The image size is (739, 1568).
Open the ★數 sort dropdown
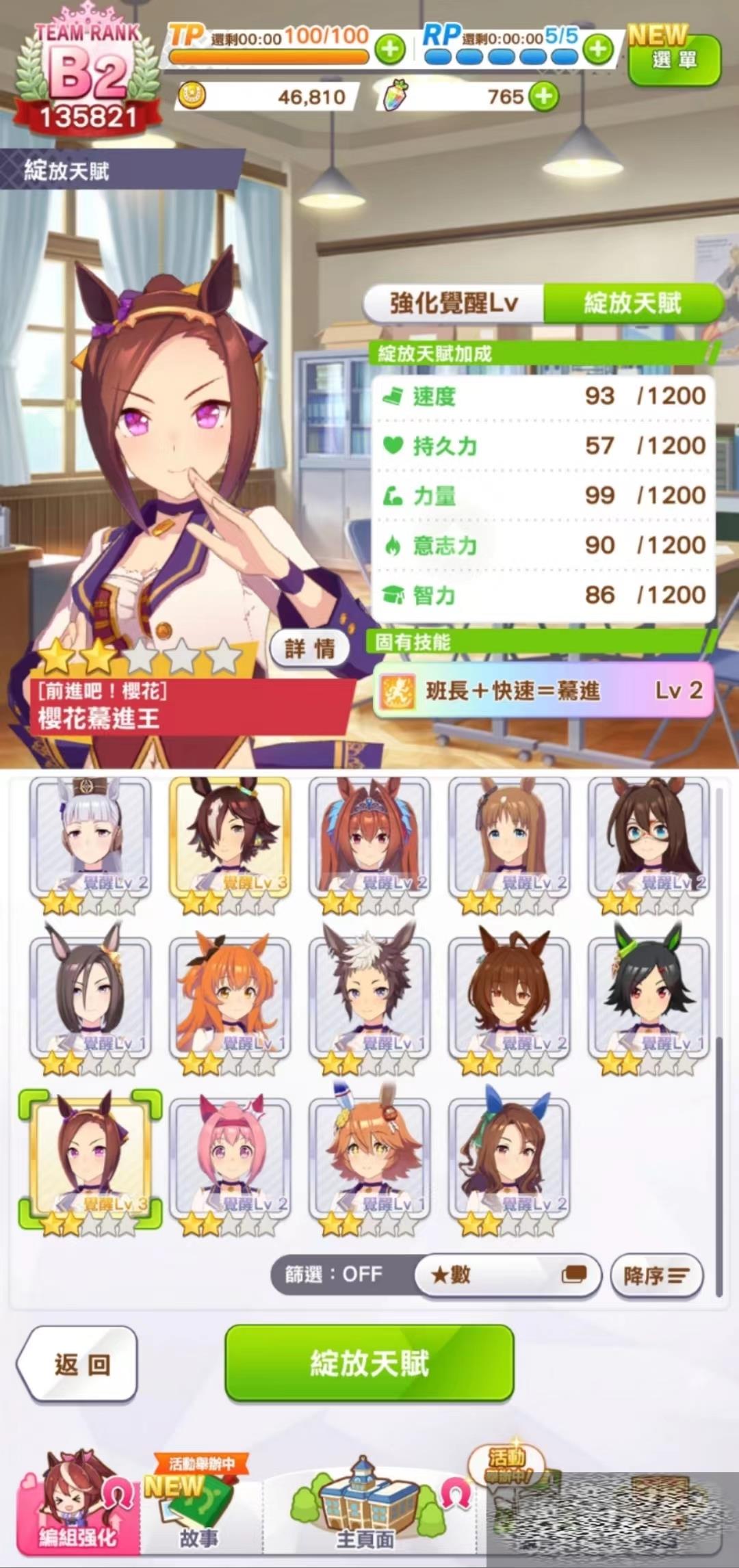point(508,1275)
